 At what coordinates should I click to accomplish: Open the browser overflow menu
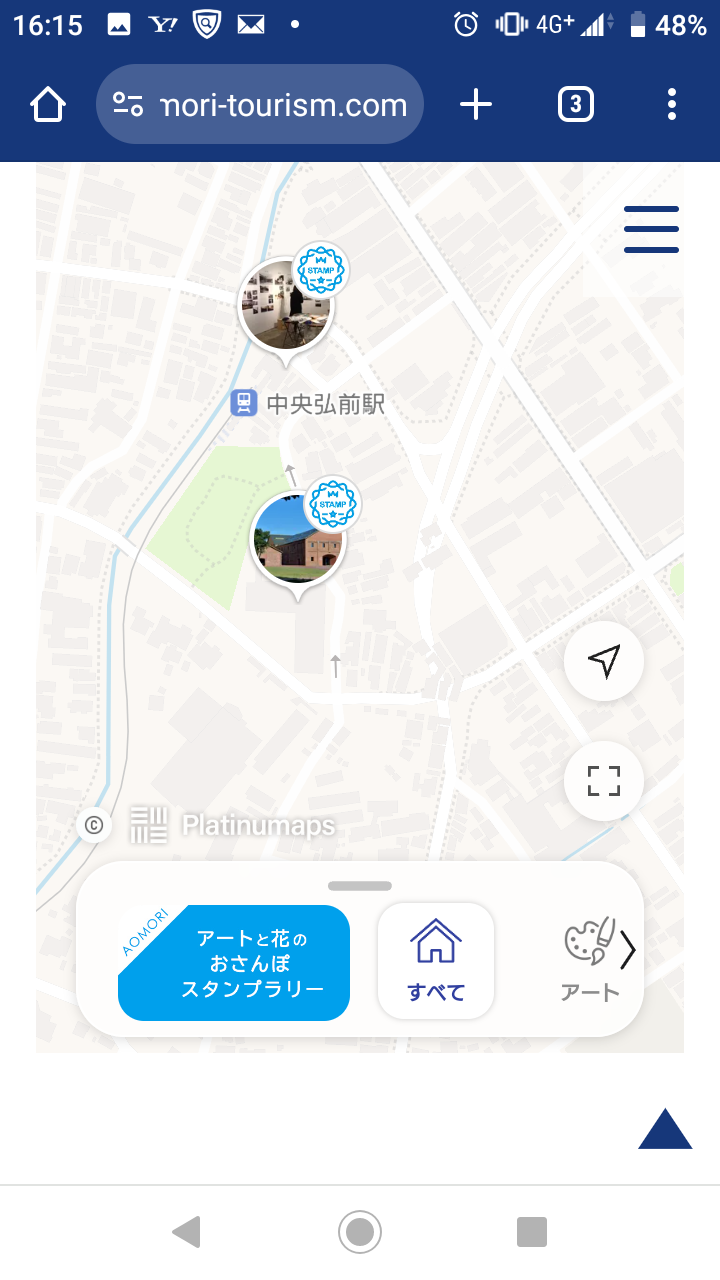pos(672,104)
